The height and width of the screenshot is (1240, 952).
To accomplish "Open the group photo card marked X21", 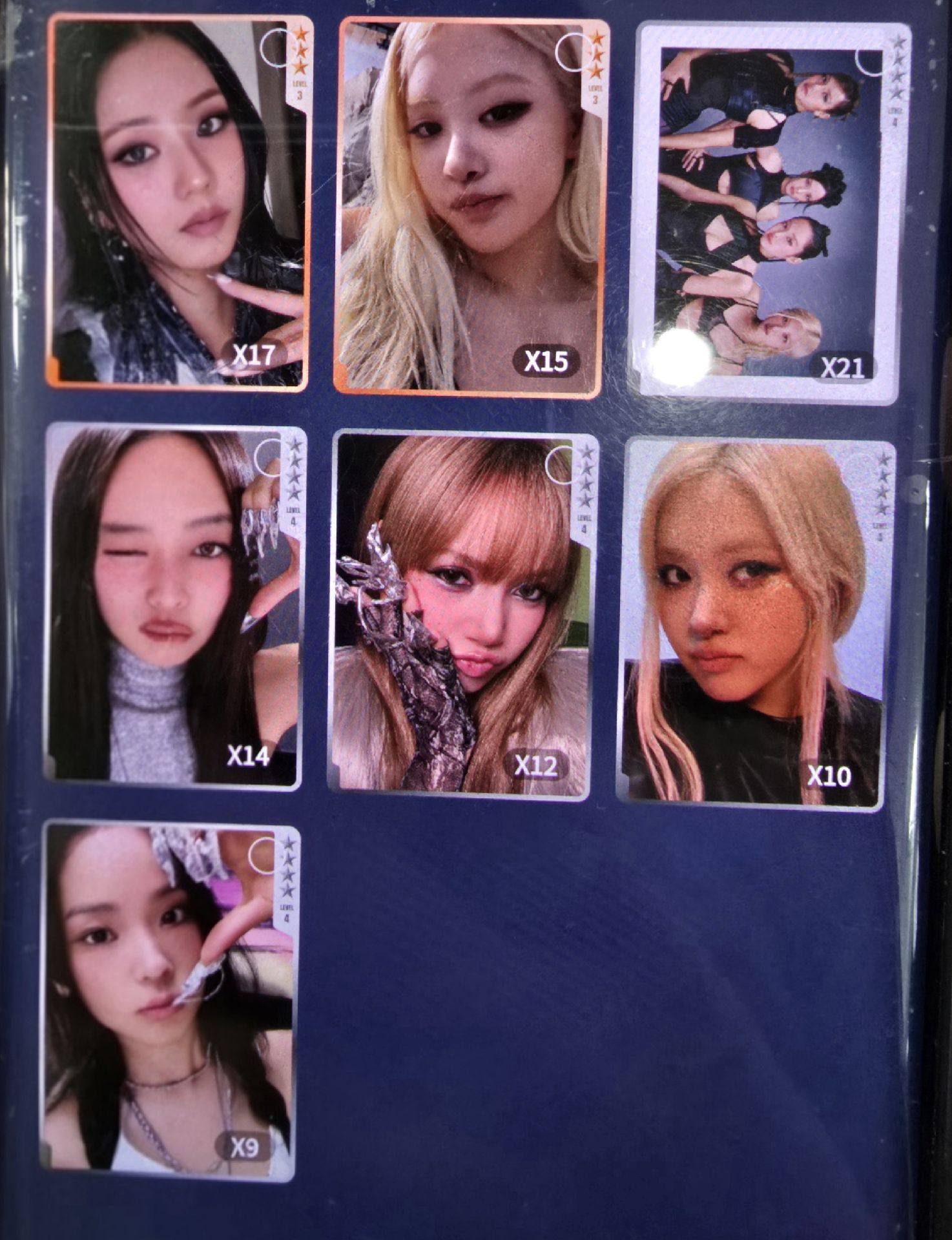I will (x=769, y=213).
